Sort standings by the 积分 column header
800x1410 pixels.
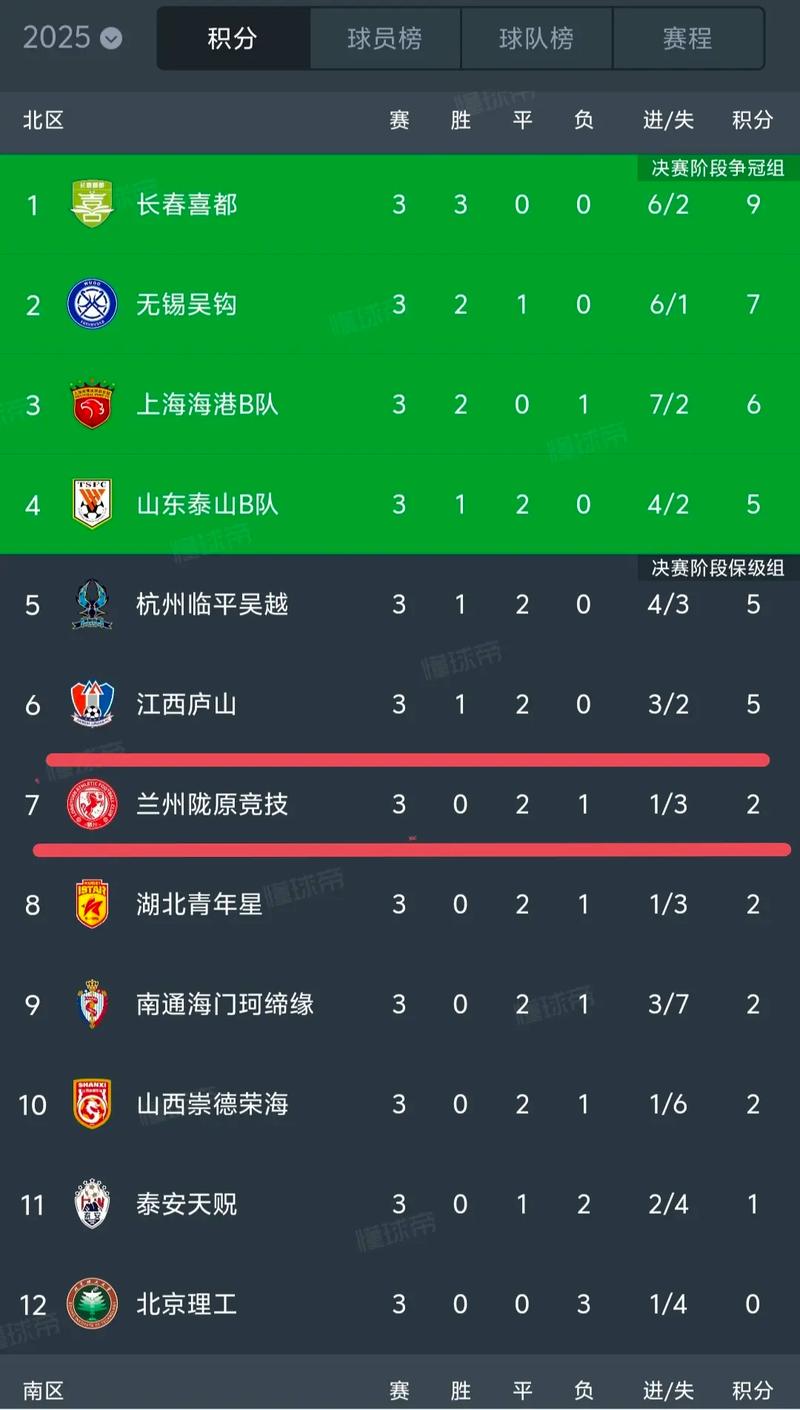pos(752,121)
